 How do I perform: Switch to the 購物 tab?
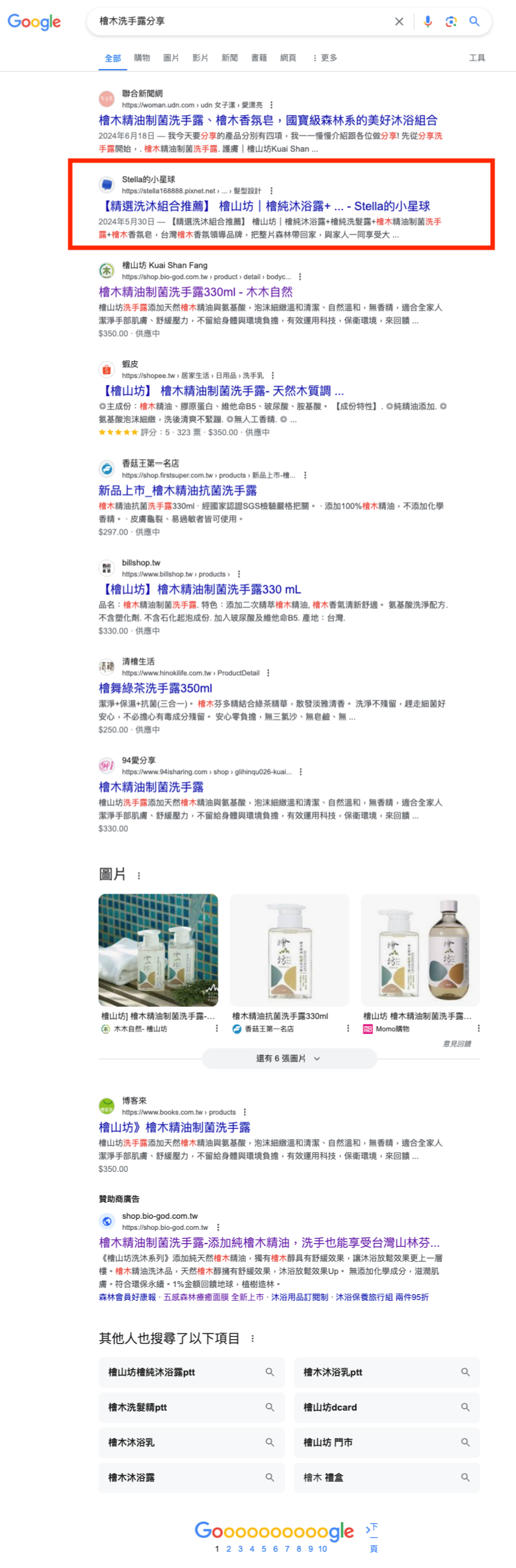142,58
